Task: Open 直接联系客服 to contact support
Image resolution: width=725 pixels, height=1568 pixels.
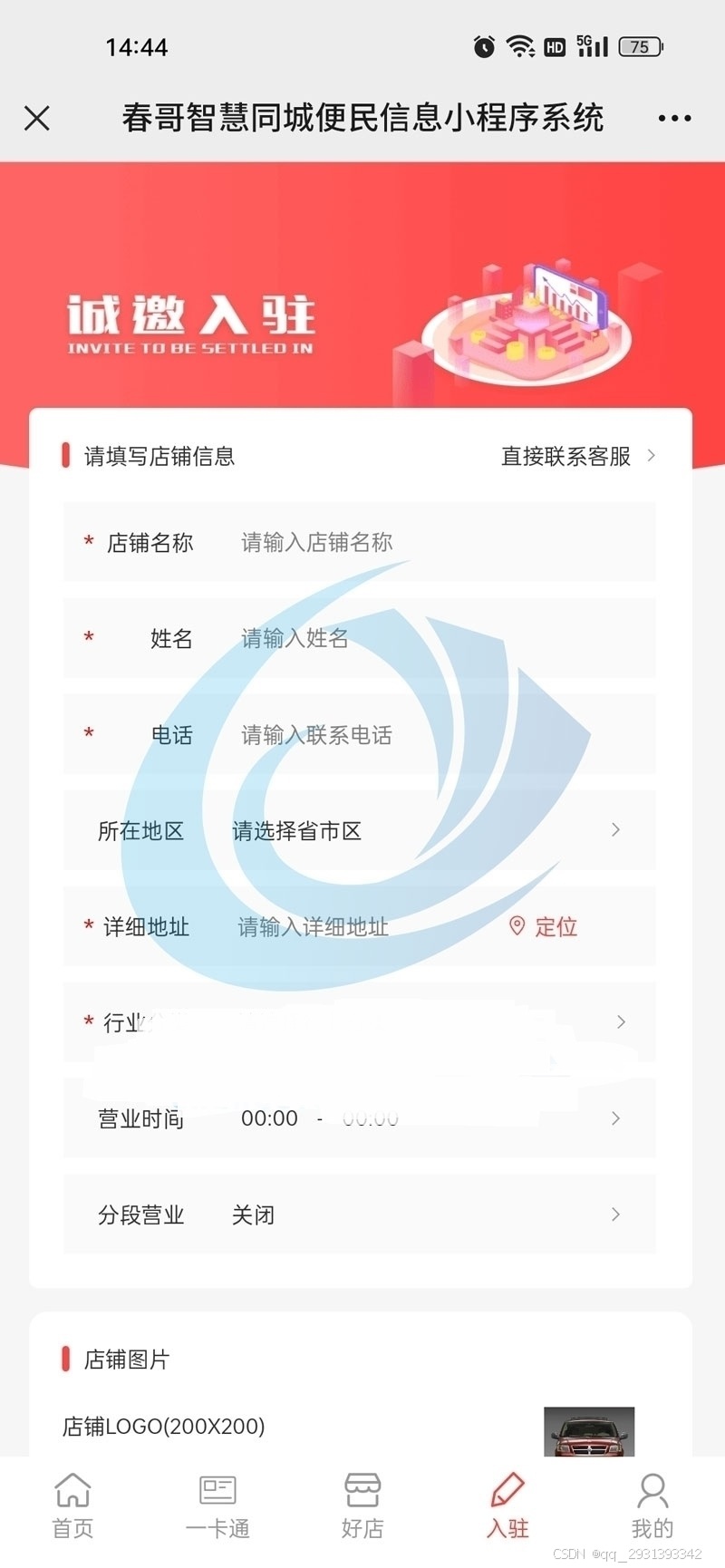Action: pyautogui.click(x=576, y=456)
